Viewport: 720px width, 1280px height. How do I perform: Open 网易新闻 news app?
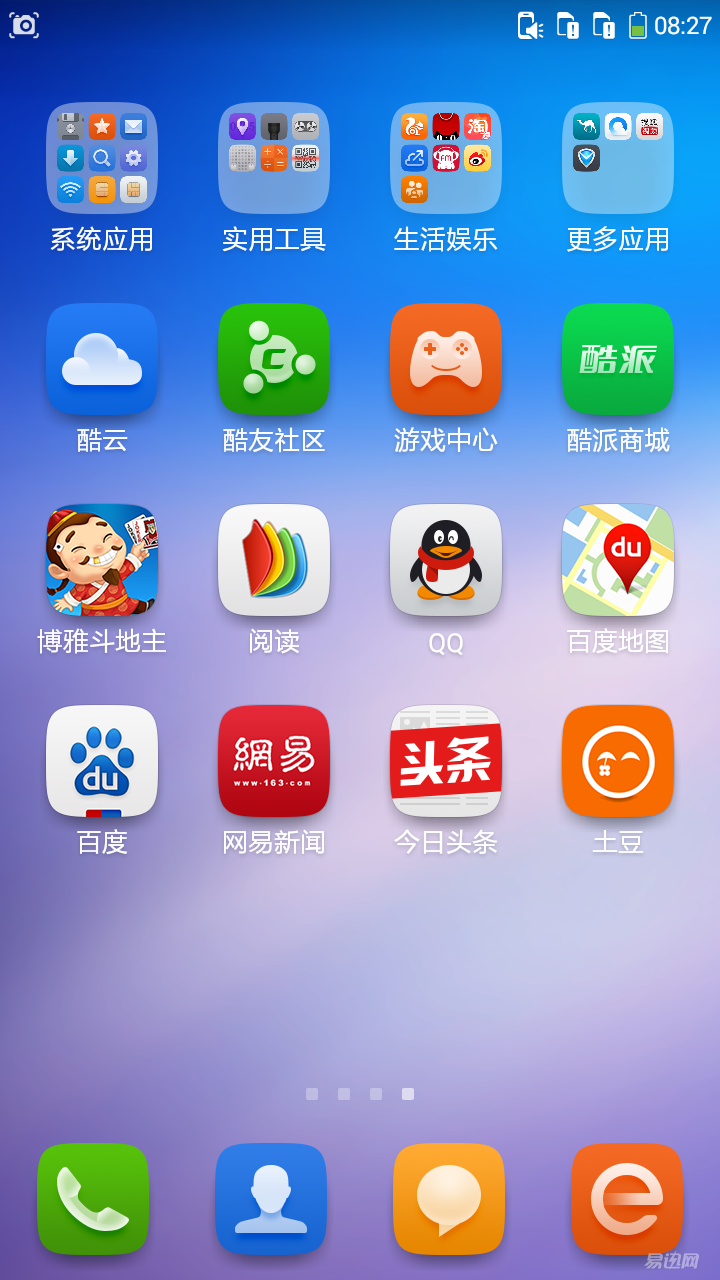274,761
